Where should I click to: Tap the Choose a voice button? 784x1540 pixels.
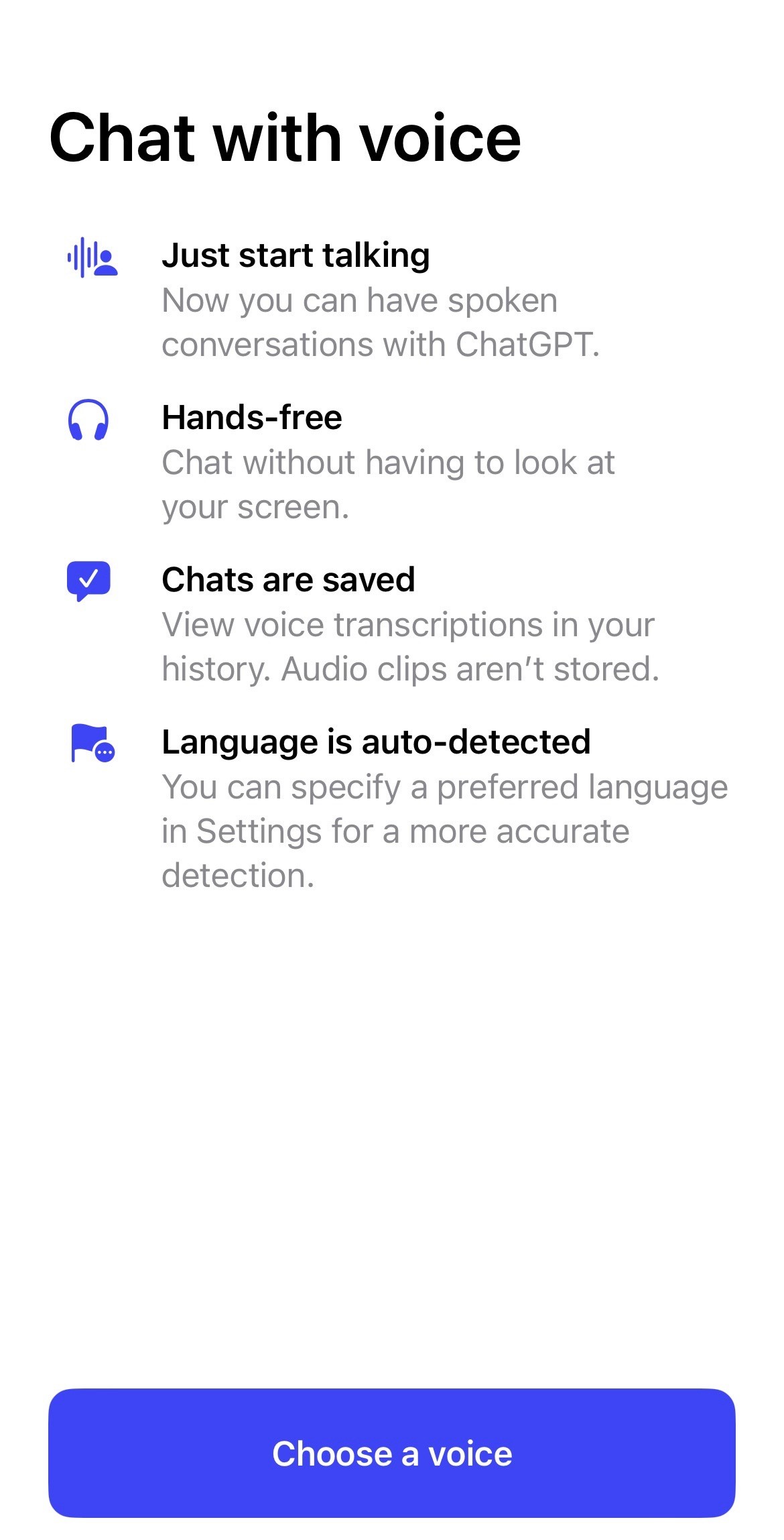pos(392,1454)
